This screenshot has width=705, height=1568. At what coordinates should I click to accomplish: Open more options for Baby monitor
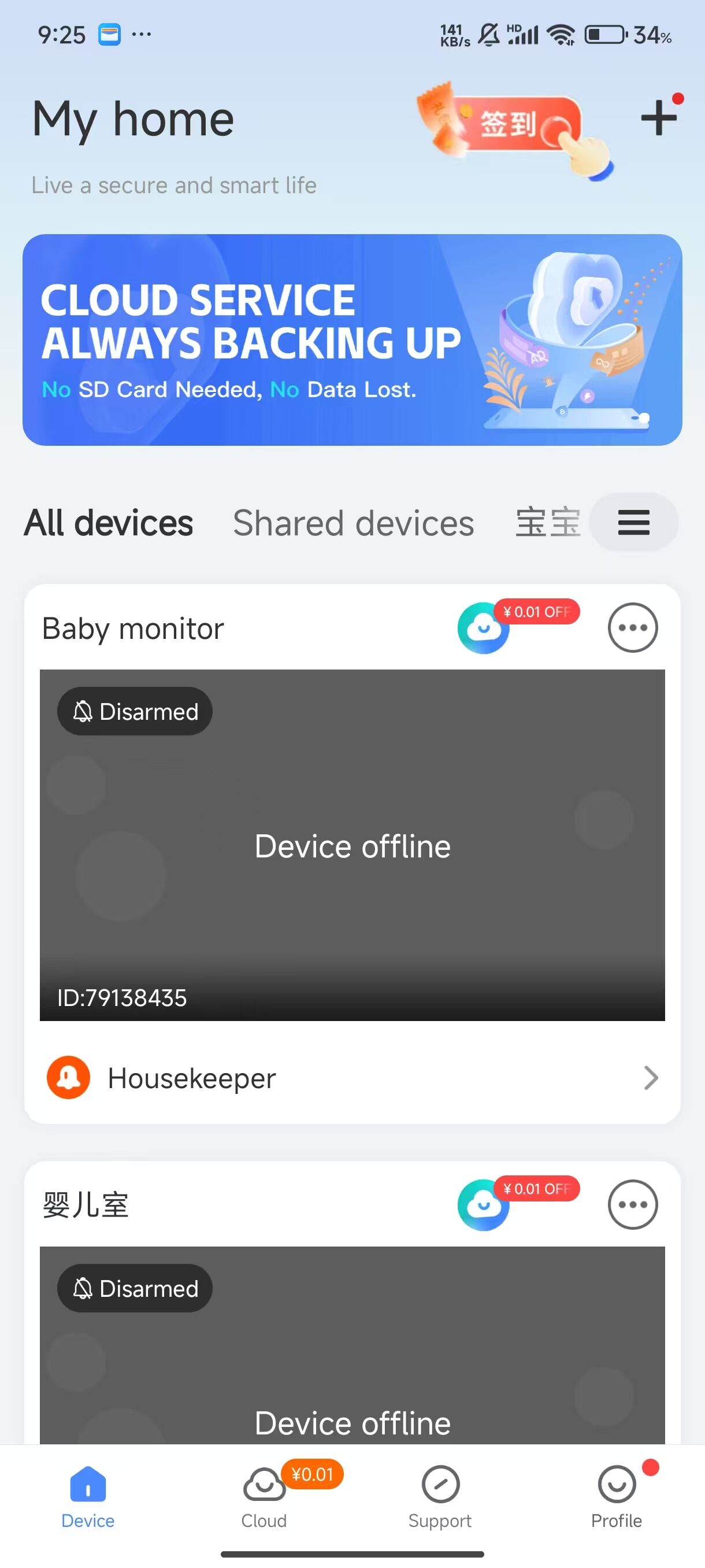(632, 627)
